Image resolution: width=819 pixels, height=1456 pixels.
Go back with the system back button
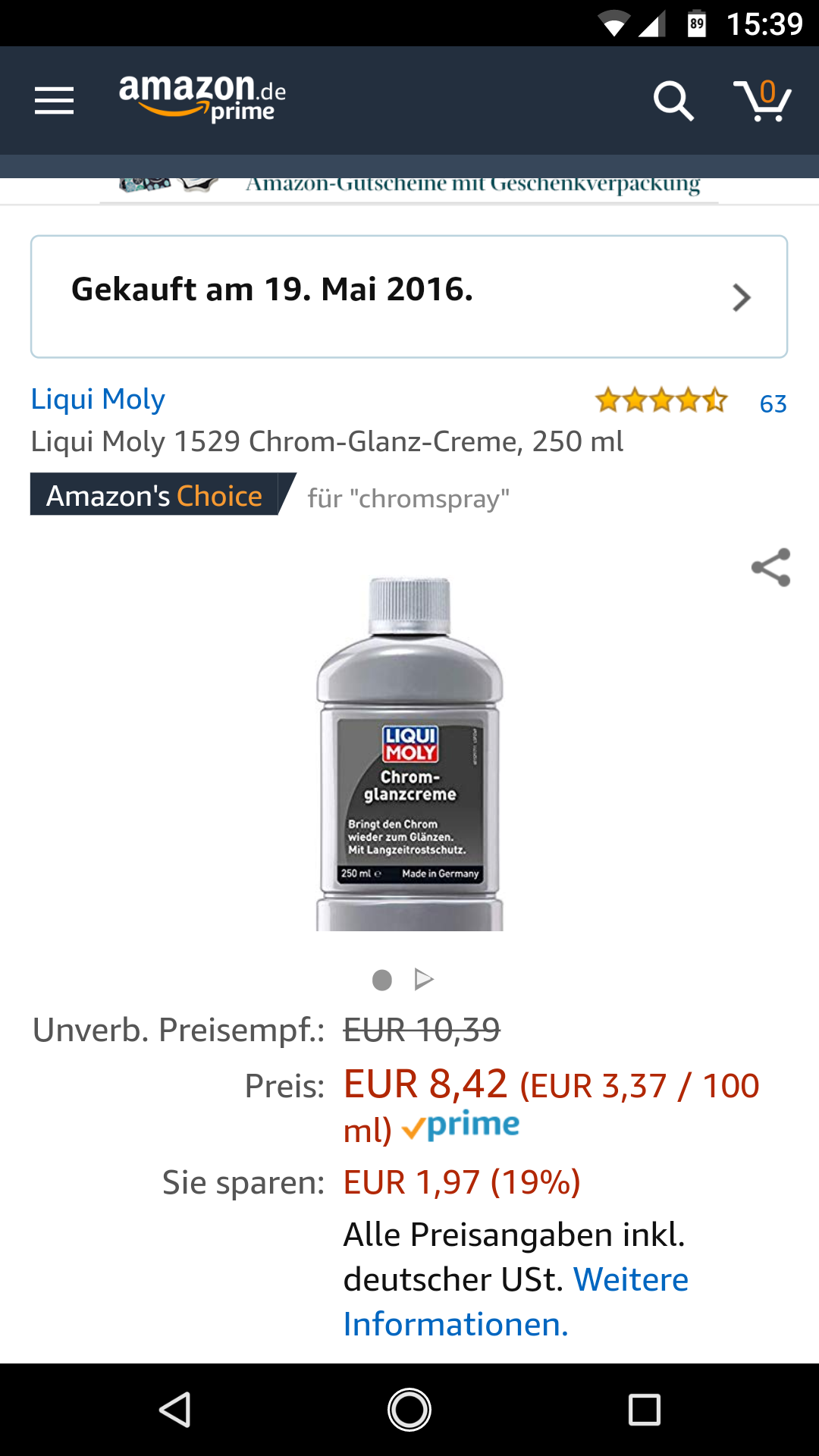(175, 1410)
